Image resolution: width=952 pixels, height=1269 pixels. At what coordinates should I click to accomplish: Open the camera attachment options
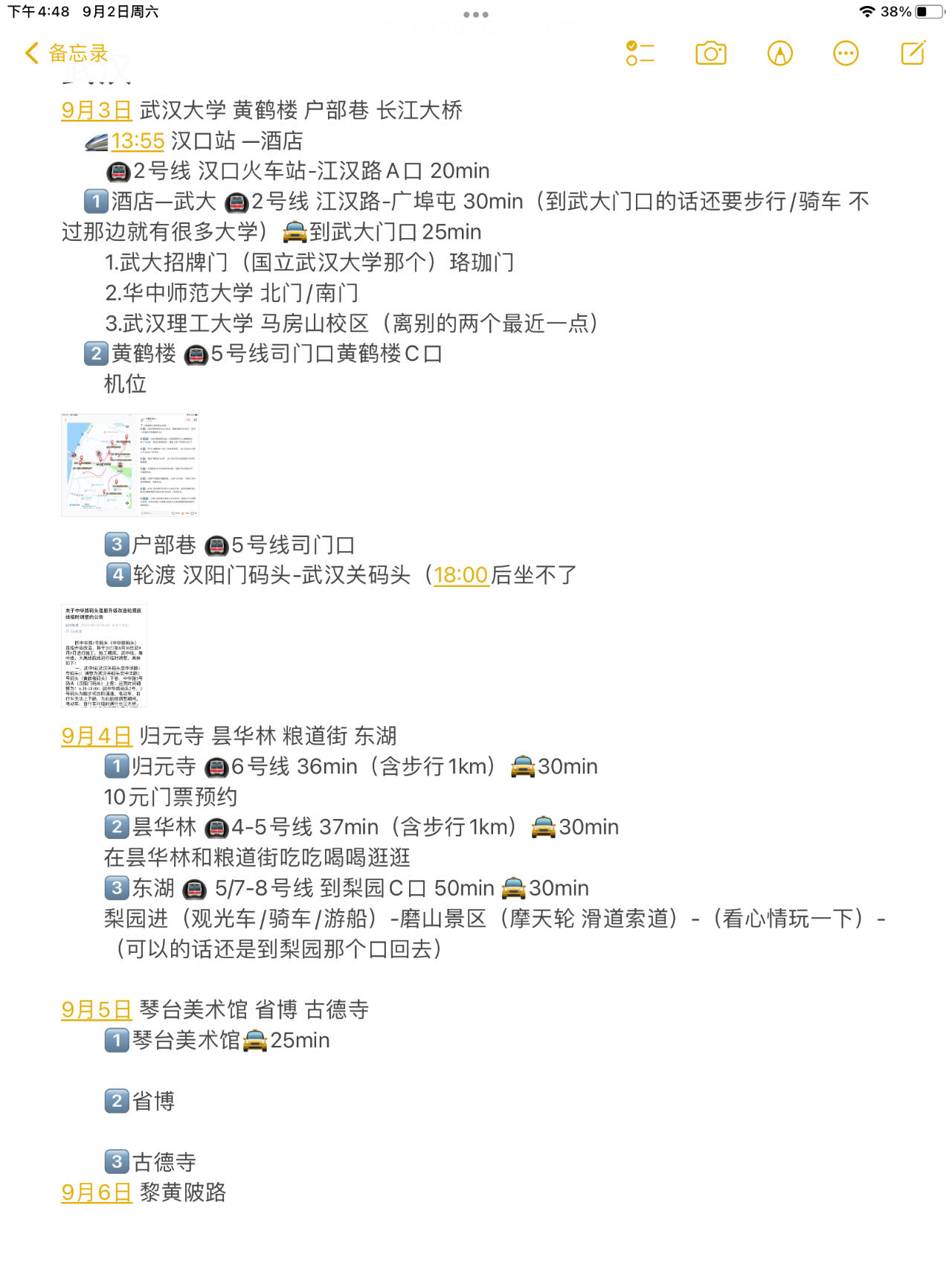coord(711,54)
